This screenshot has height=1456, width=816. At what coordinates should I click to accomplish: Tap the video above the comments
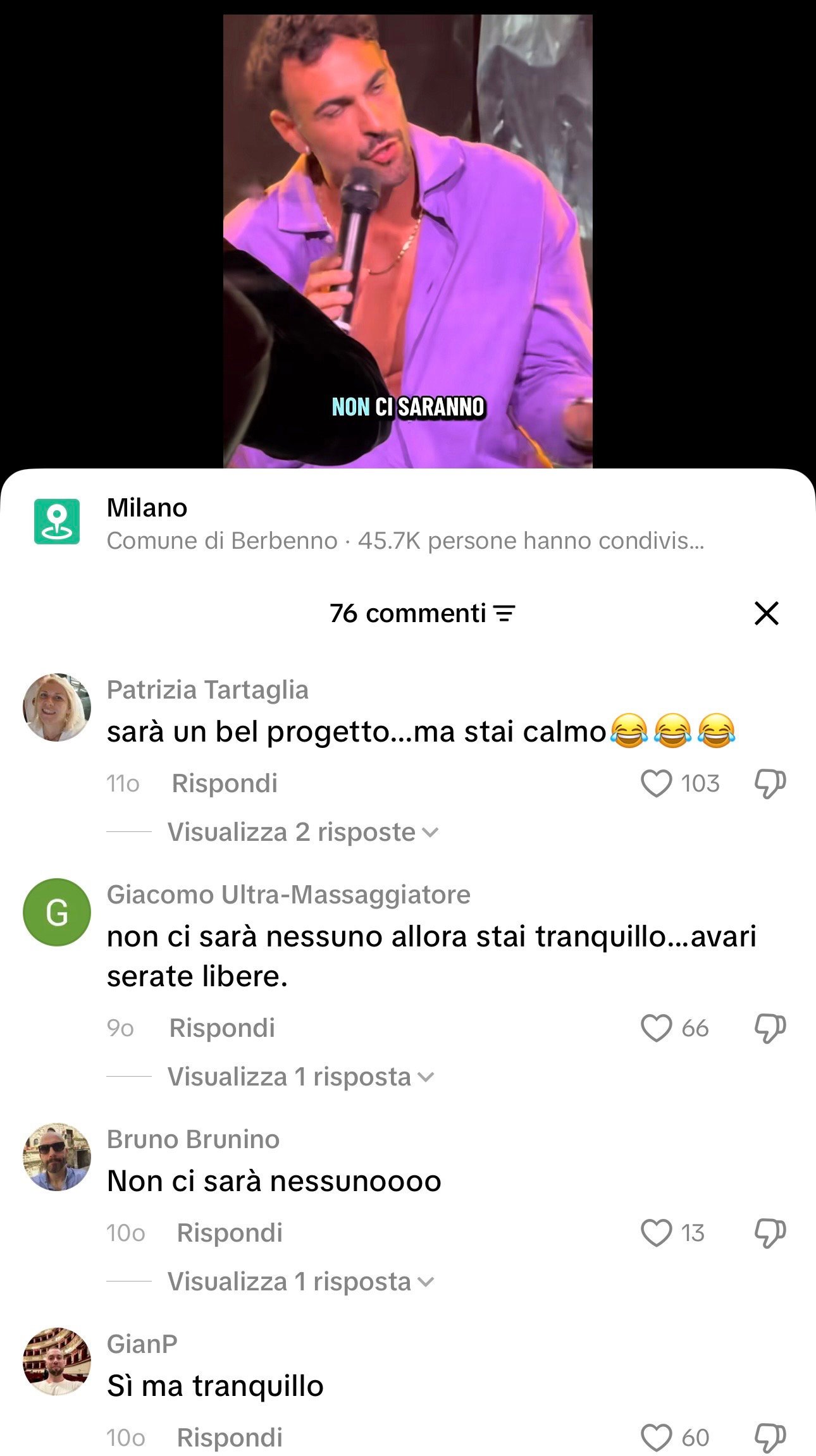pyautogui.click(x=408, y=242)
